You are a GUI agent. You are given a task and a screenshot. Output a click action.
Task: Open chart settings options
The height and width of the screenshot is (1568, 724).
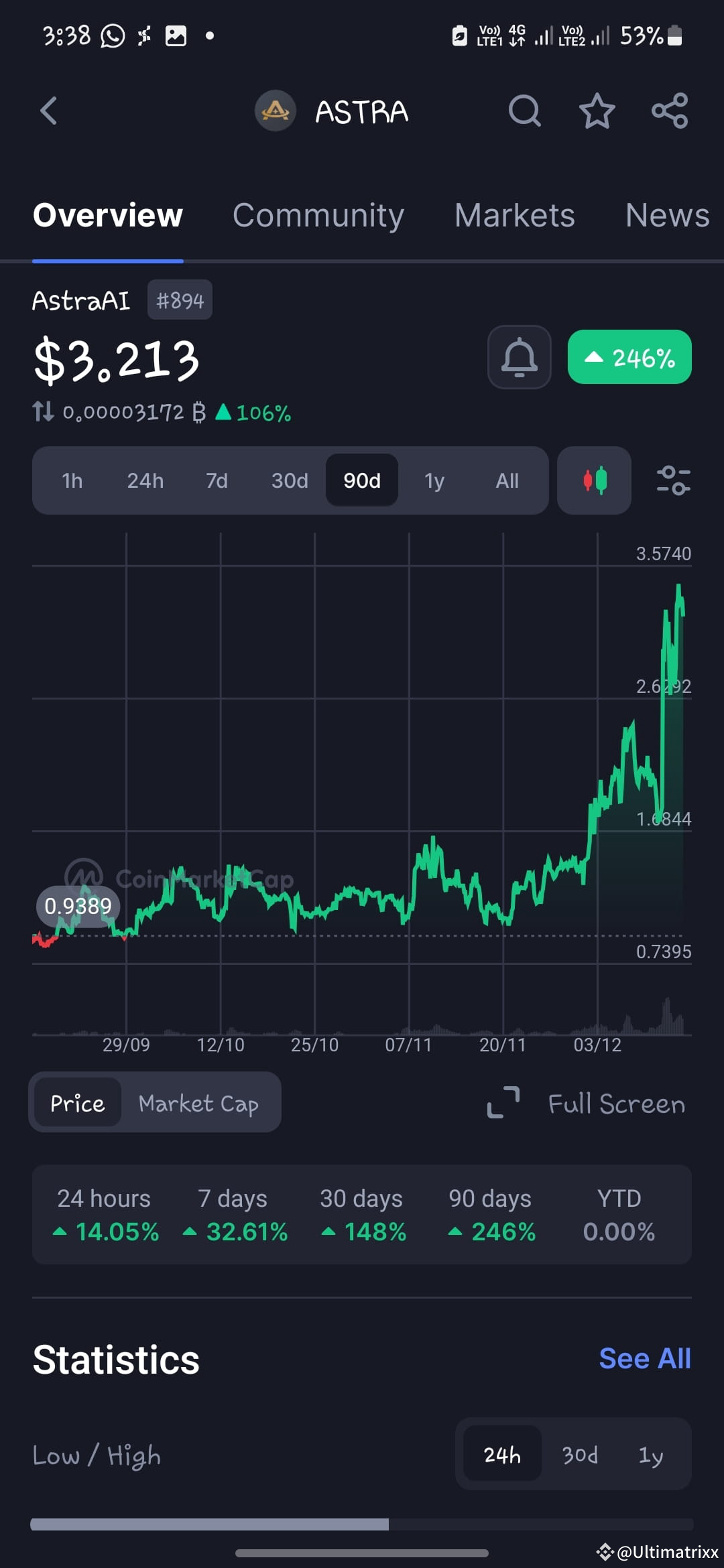tap(673, 480)
